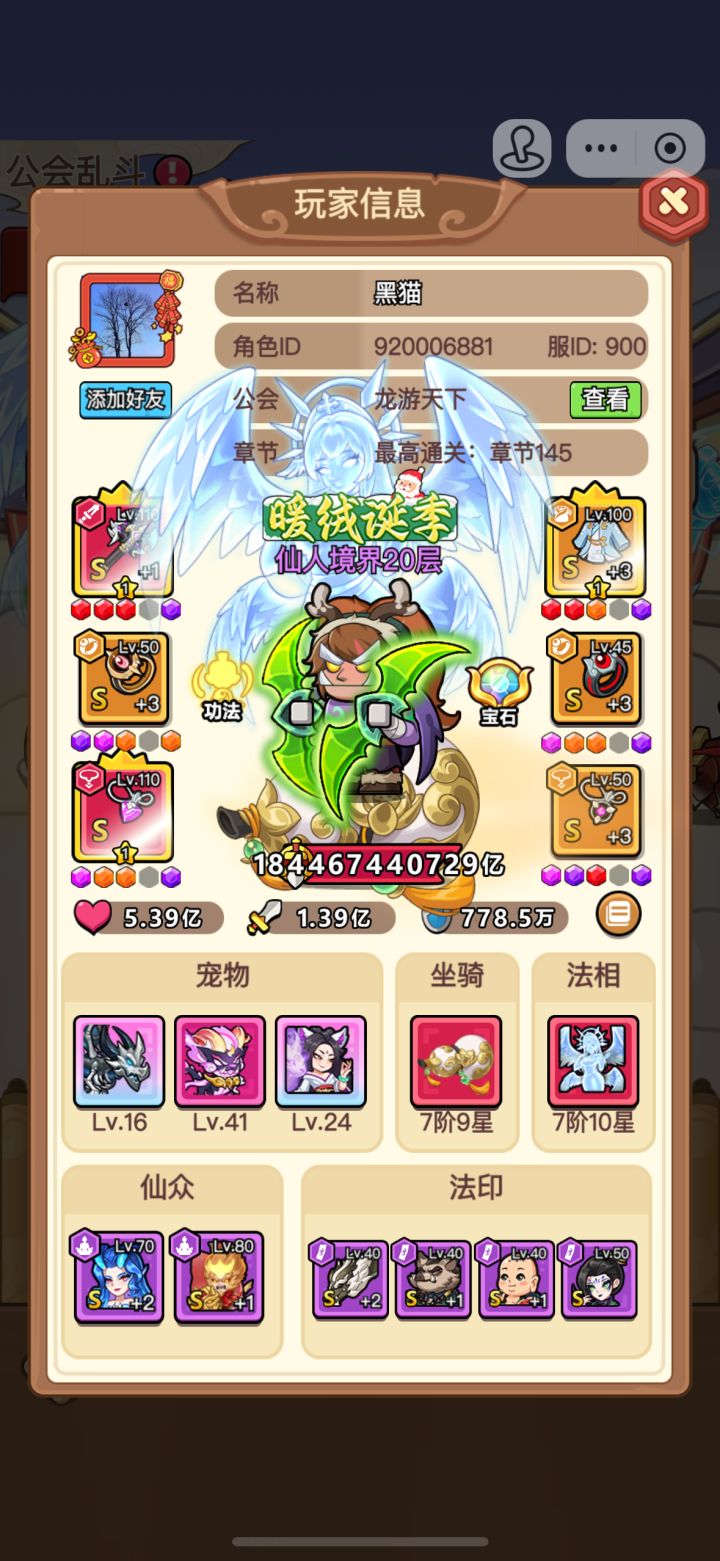The width and height of the screenshot is (720, 1561).
Task: Select the Lv.80 仙众 fire companion
Action: 219,1278
